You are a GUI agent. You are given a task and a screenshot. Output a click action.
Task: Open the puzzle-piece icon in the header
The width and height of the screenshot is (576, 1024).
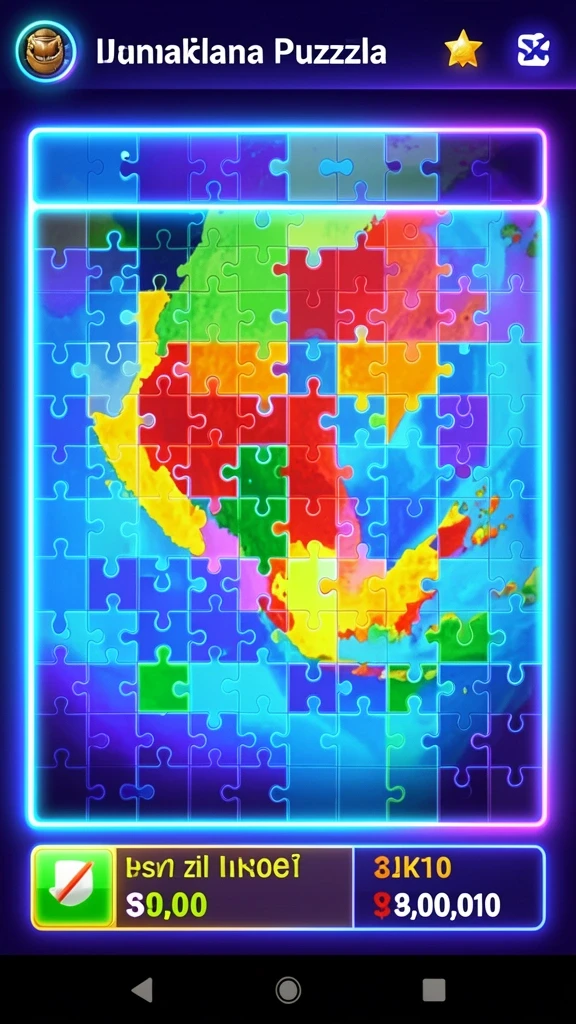pos(533,50)
